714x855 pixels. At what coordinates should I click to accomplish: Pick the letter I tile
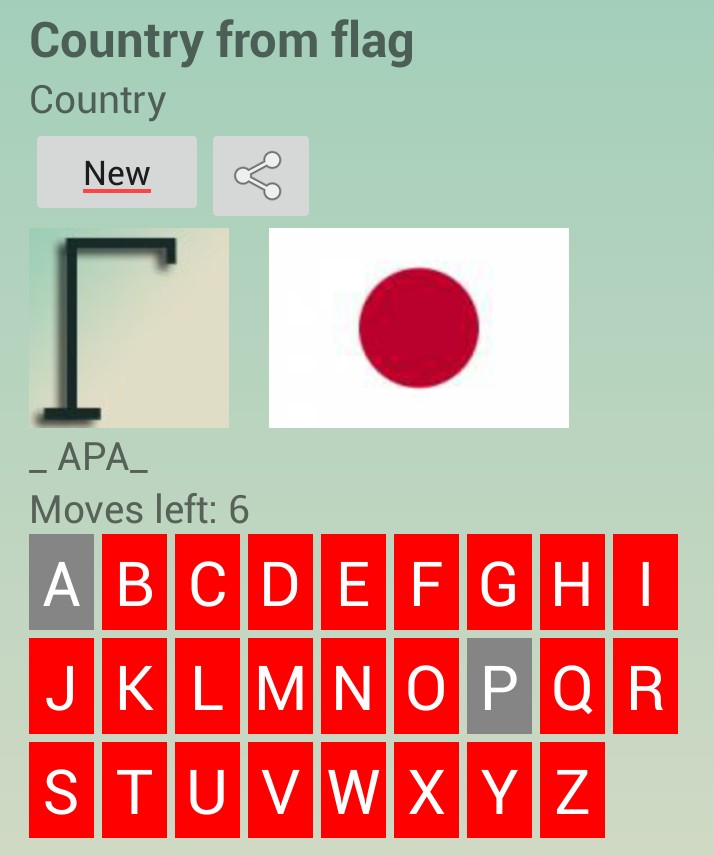click(645, 582)
